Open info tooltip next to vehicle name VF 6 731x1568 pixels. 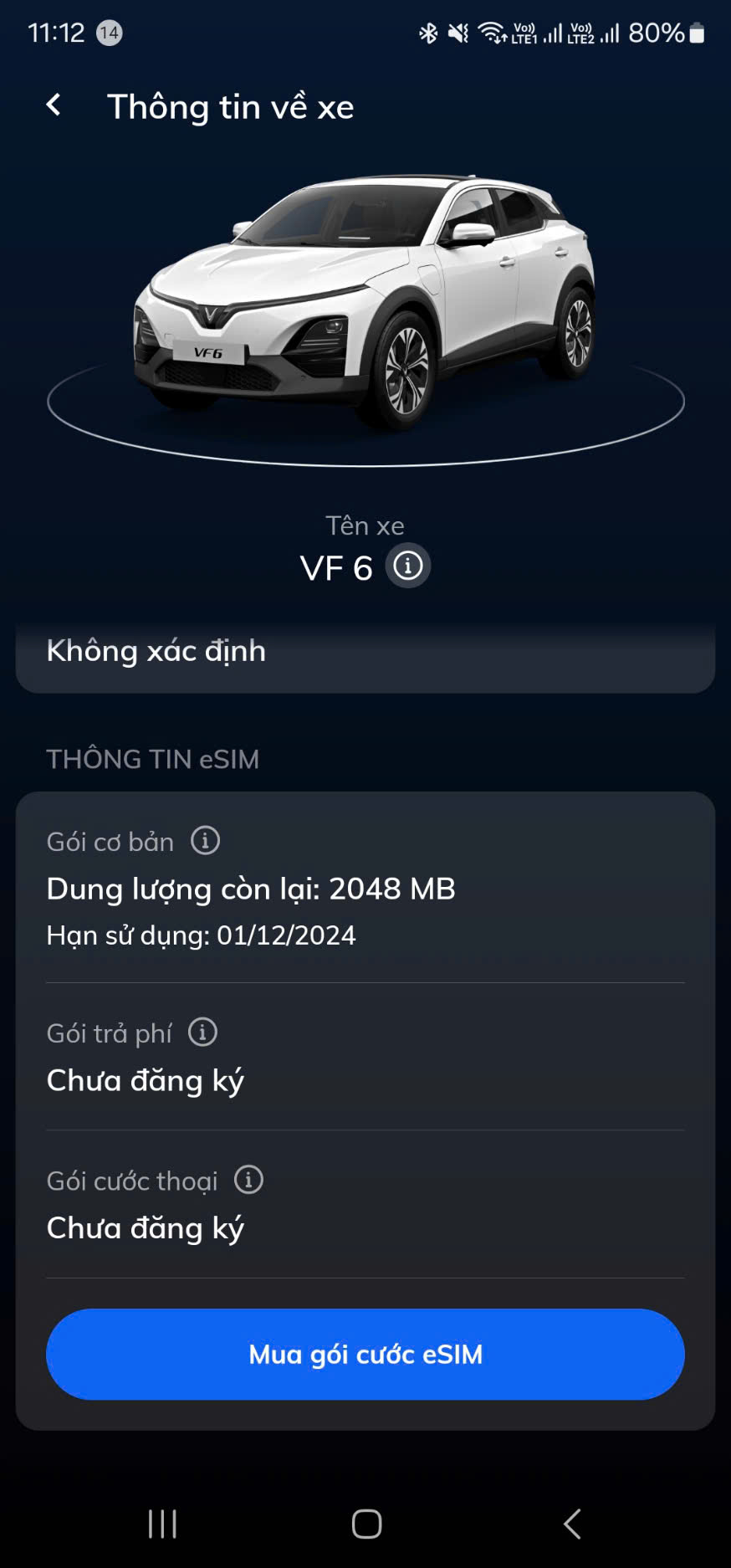[x=407, y=566]
